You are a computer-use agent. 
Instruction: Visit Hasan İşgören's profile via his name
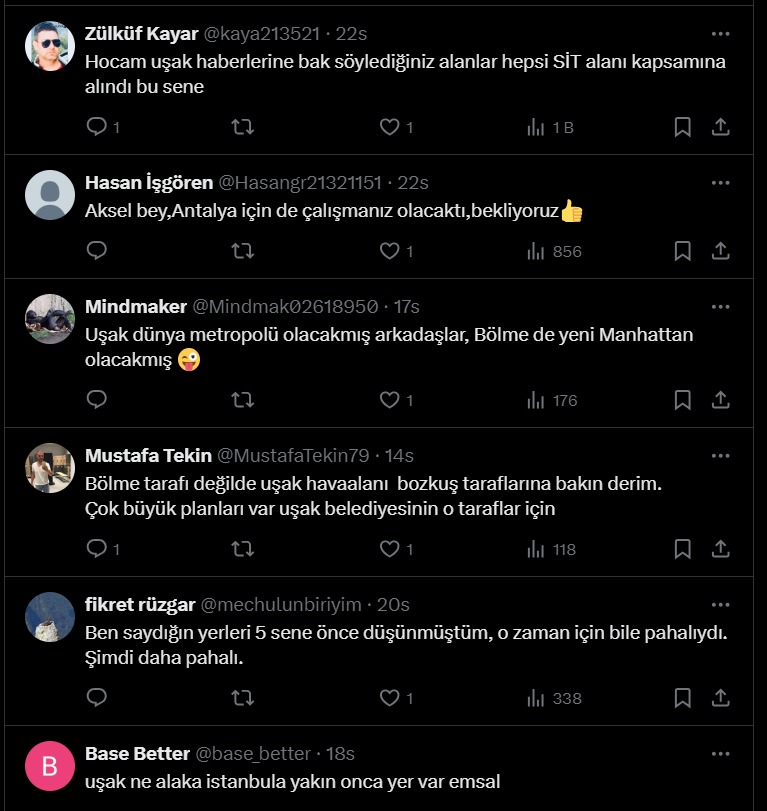pyautogui.click(x=149, y=182)
